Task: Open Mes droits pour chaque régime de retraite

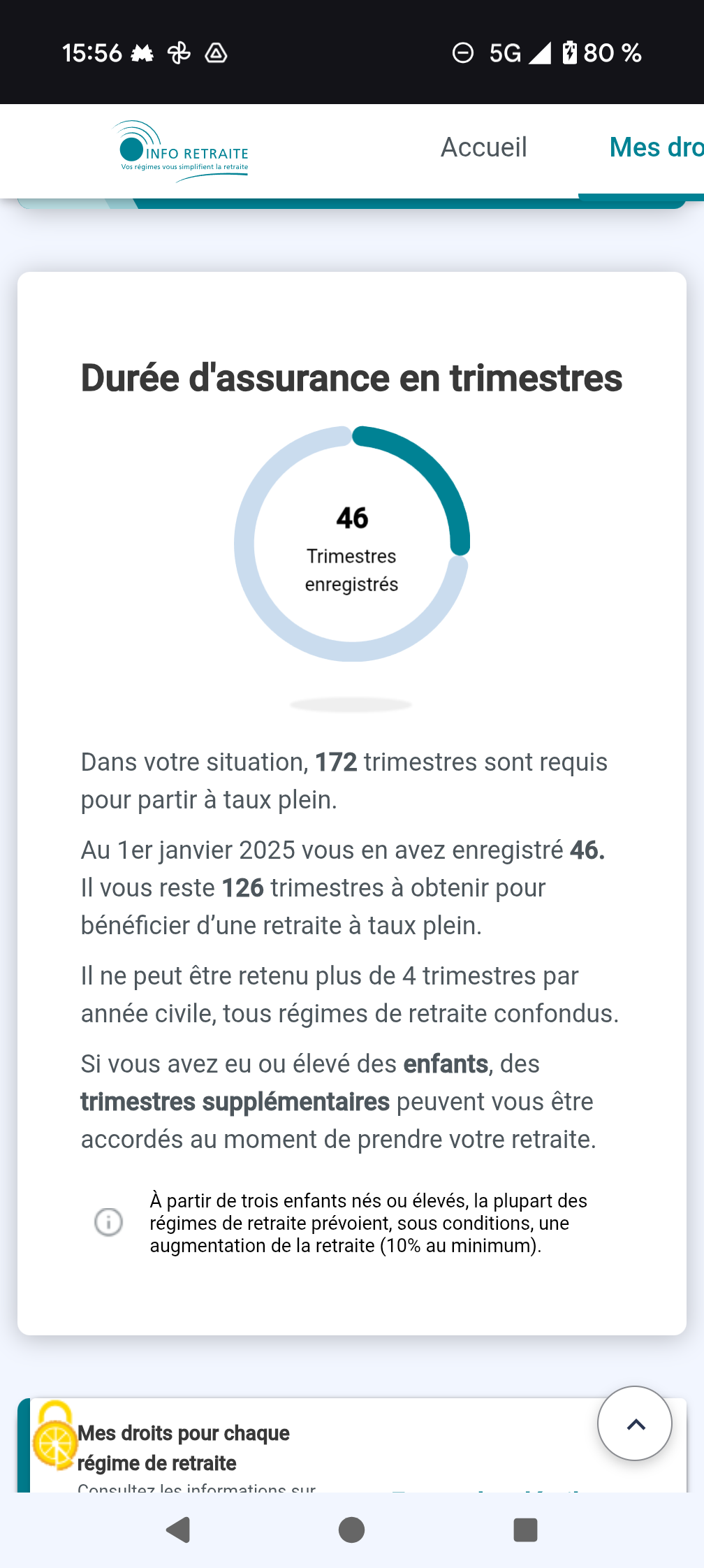Action: (183, 1447)
